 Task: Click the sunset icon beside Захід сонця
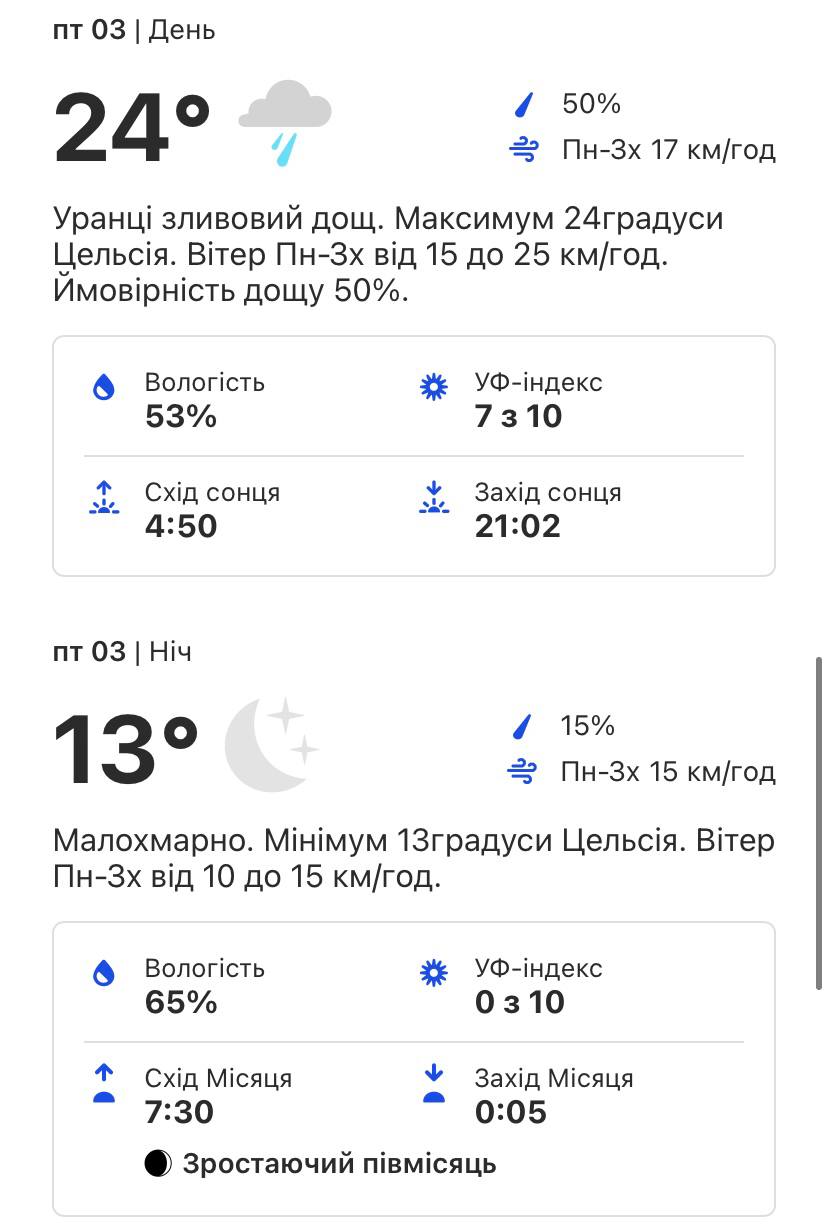(433, 494)
